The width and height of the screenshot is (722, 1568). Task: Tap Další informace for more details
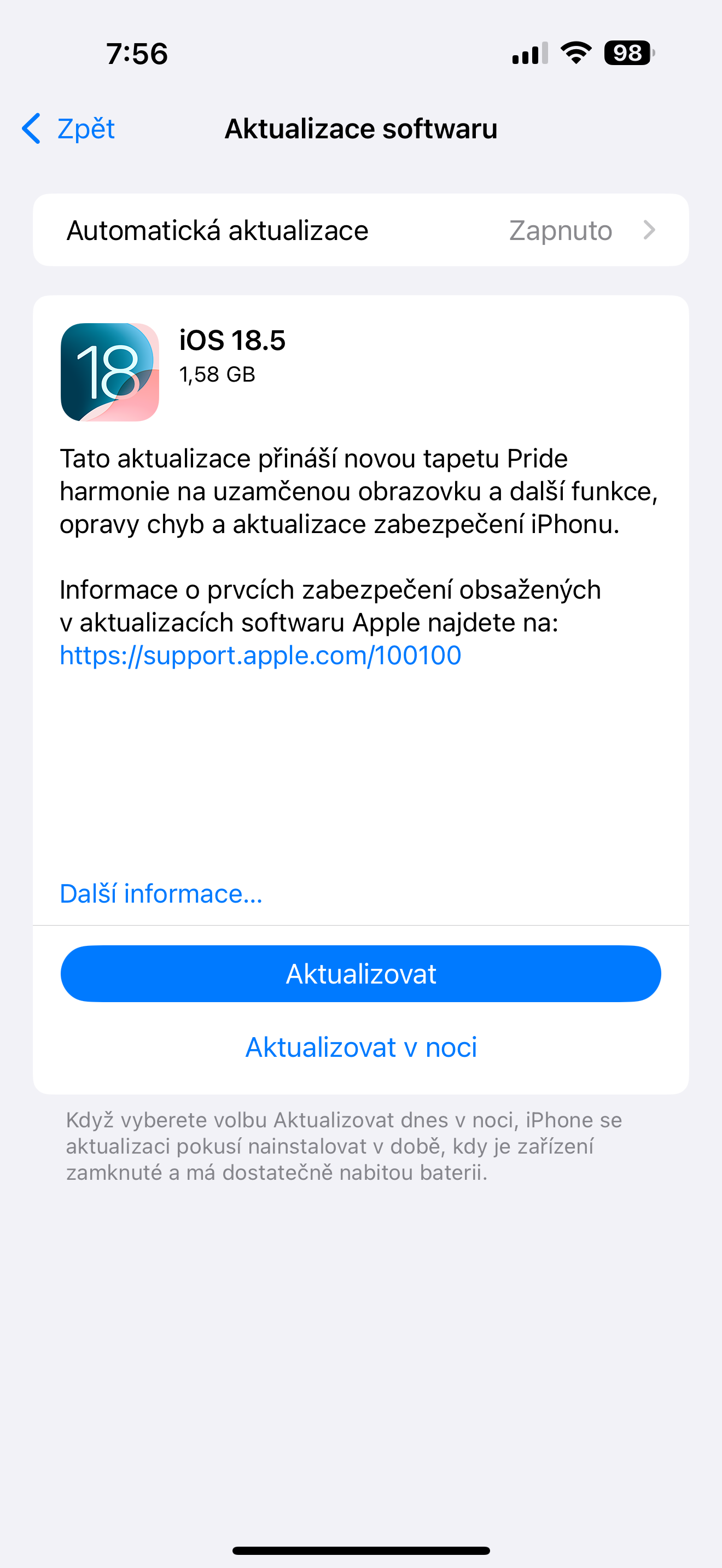tap(161, 893)
